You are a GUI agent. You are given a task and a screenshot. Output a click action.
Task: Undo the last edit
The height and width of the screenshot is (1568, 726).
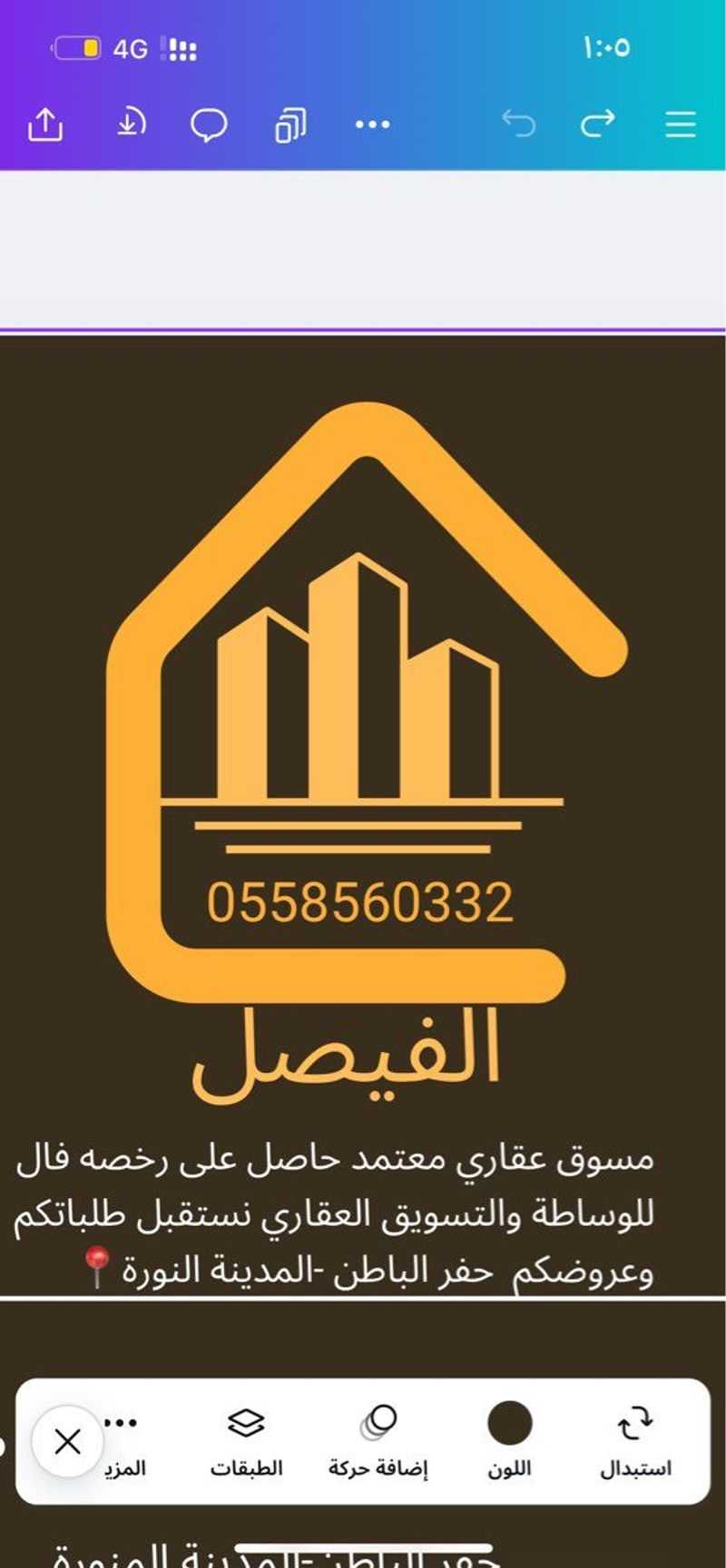pos(519,123)
